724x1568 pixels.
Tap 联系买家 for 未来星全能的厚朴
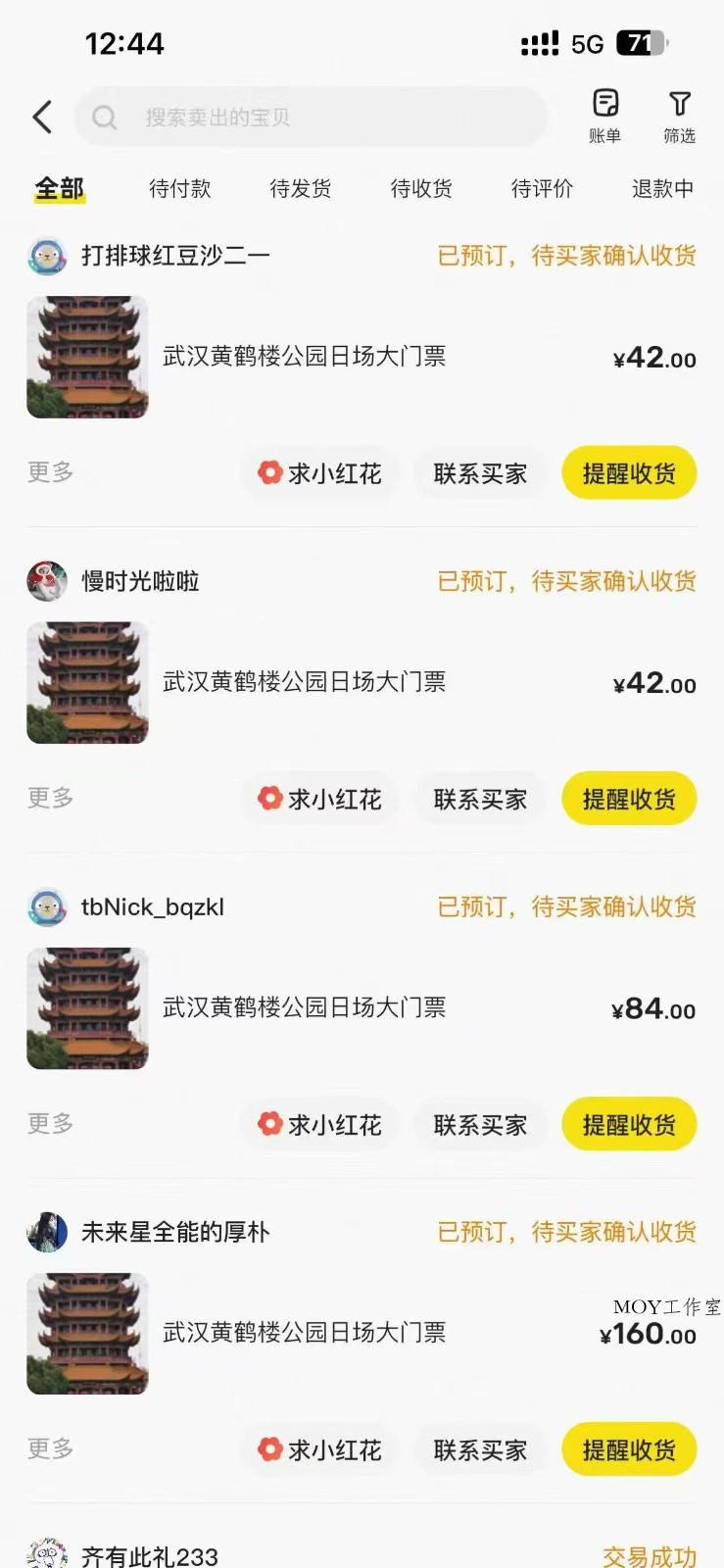[479, 1449]
